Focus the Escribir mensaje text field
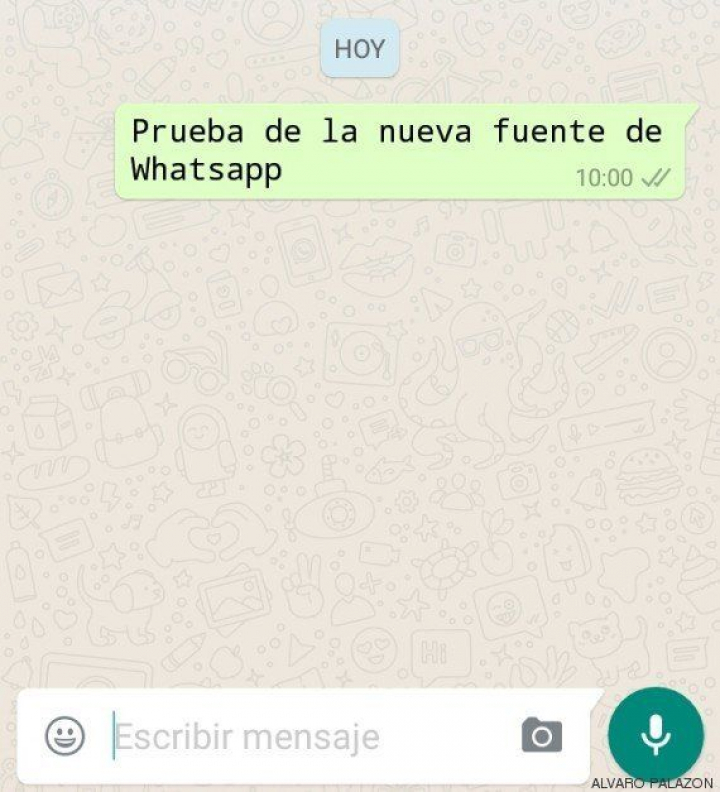 [300, 738]
